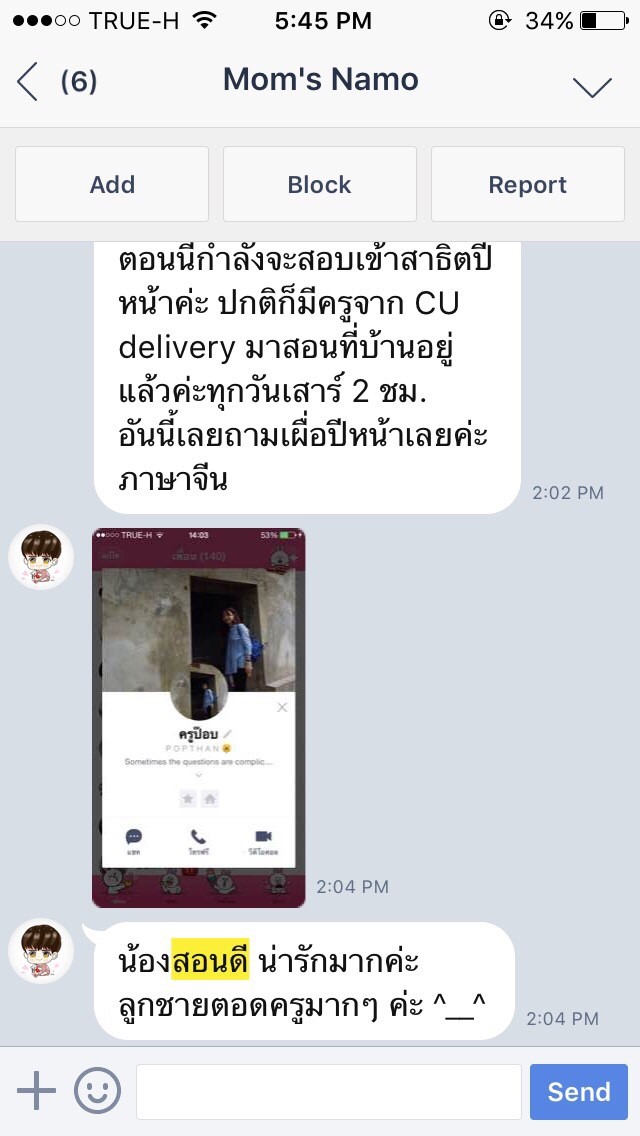
Task: Focus the message text field
Action: click(328, 1091)
